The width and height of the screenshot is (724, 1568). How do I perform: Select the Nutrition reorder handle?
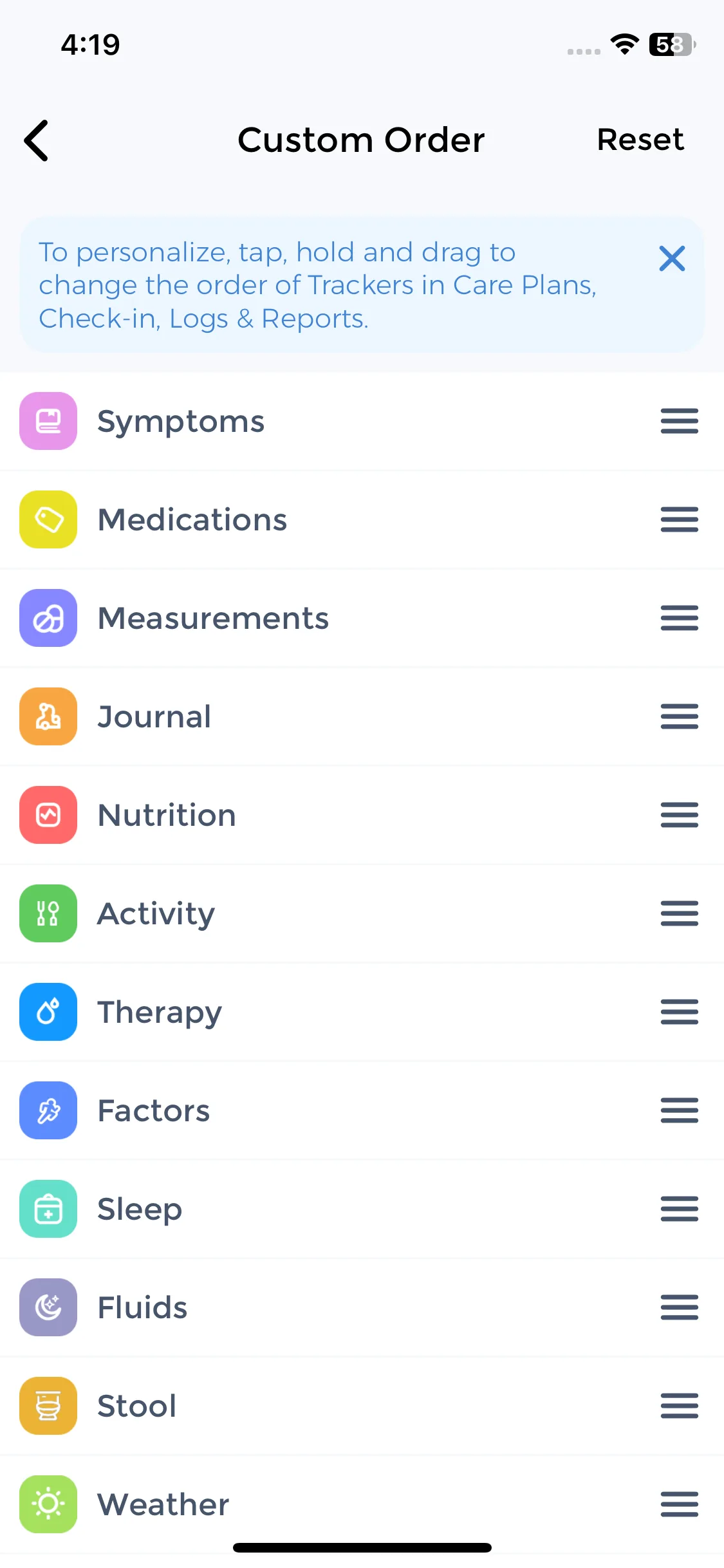pos(679,815)
